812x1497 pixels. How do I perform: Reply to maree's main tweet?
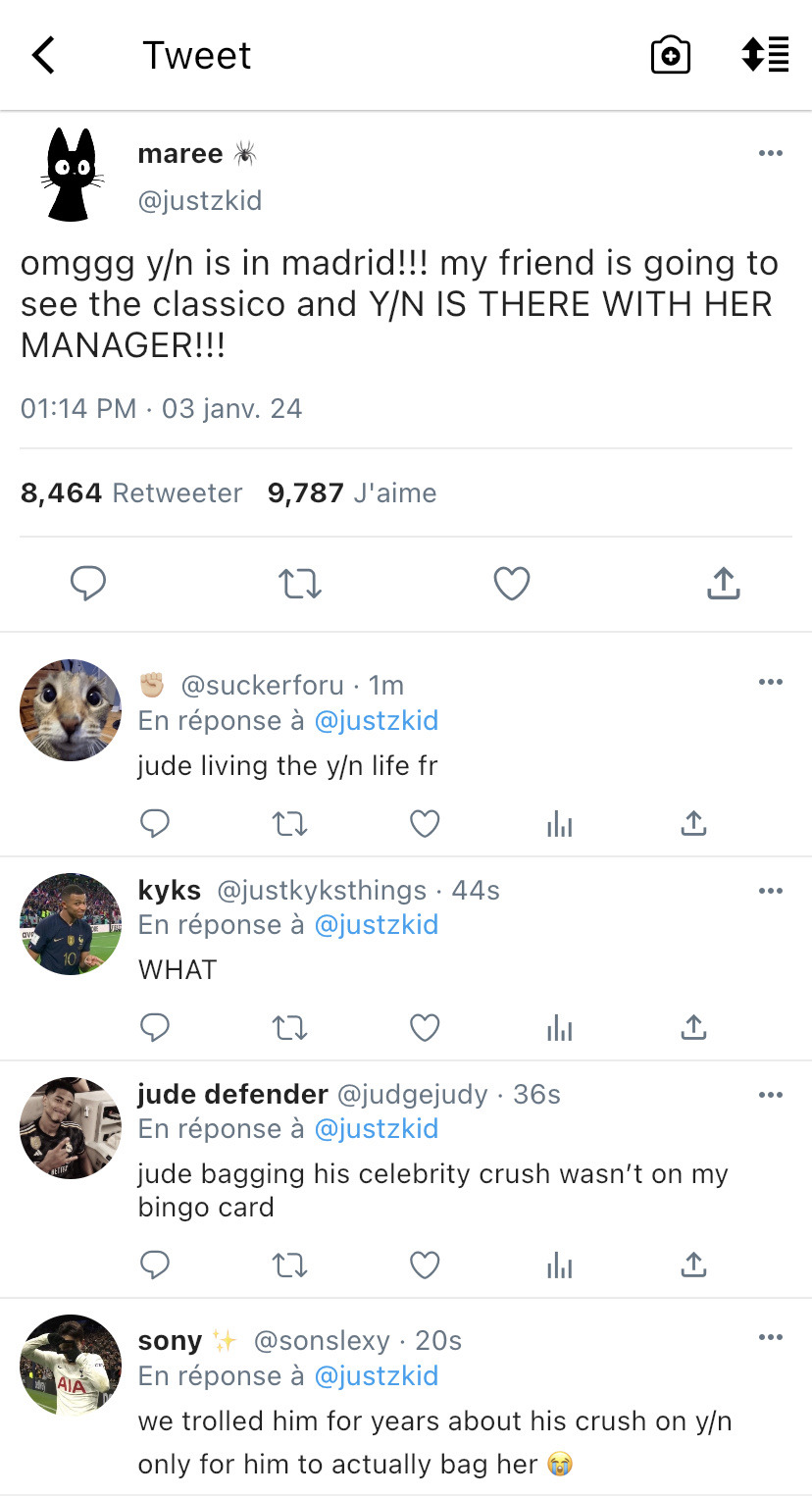point(88,584)
